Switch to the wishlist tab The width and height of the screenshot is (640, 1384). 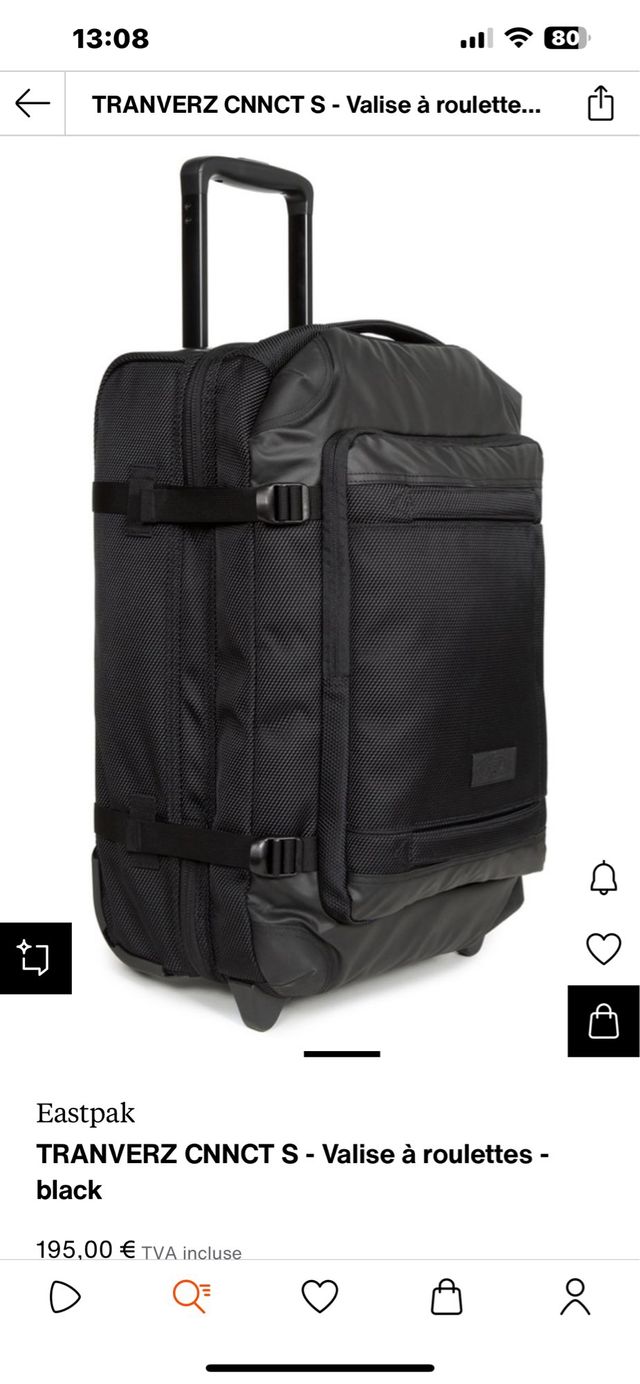click(320, 1297)
